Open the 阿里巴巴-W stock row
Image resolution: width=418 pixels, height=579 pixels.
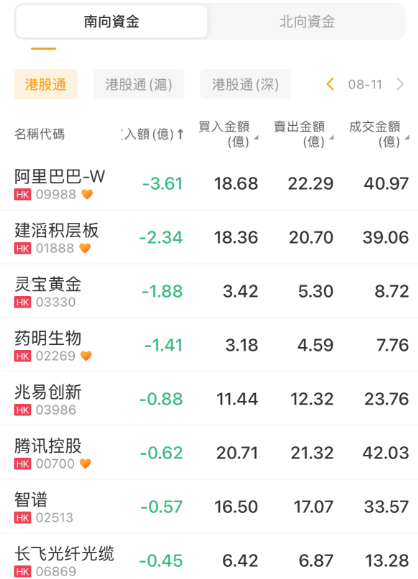click(209, 183)
